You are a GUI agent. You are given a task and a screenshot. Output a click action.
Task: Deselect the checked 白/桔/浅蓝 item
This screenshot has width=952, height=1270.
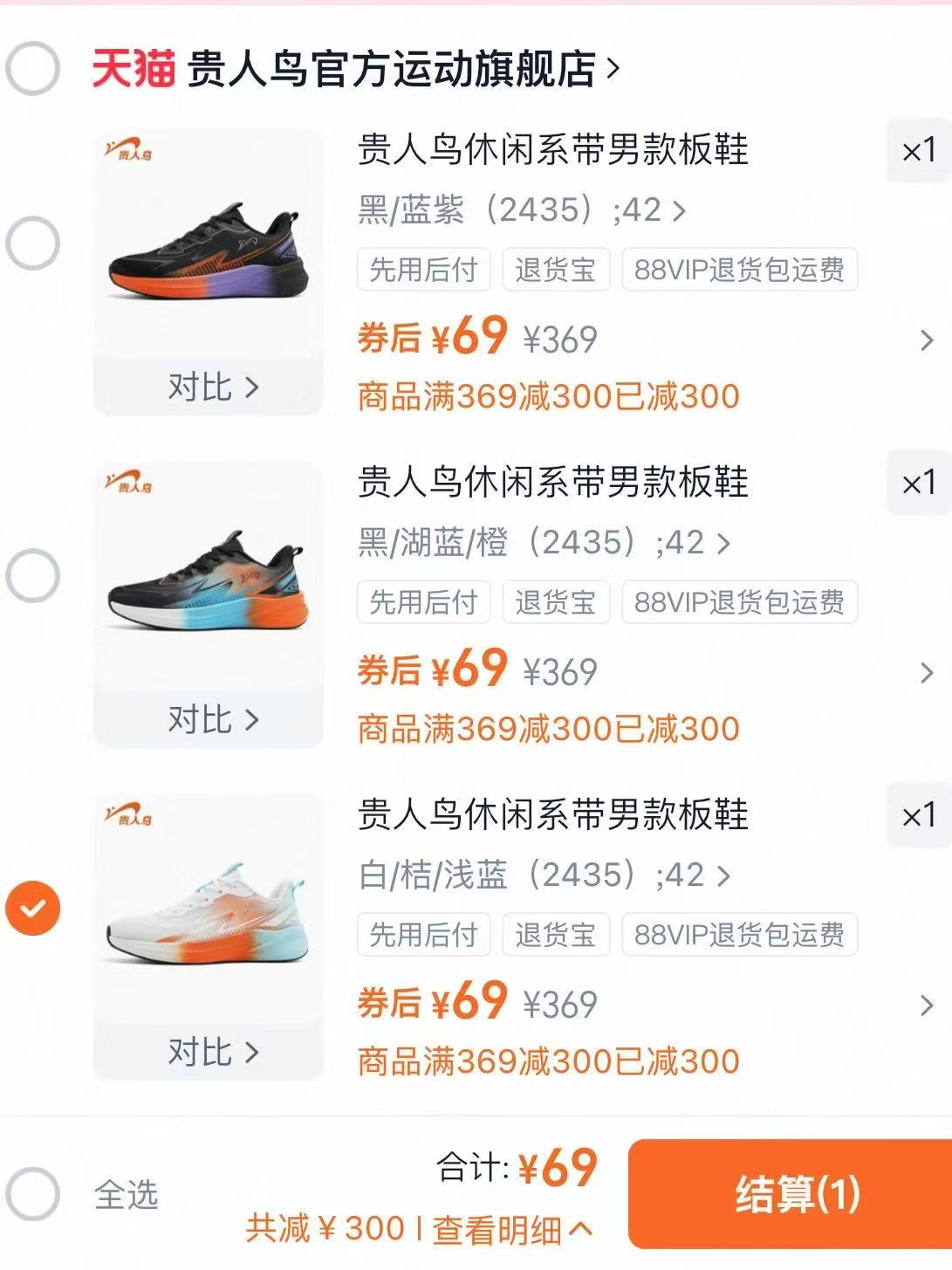tap(32, 908)
